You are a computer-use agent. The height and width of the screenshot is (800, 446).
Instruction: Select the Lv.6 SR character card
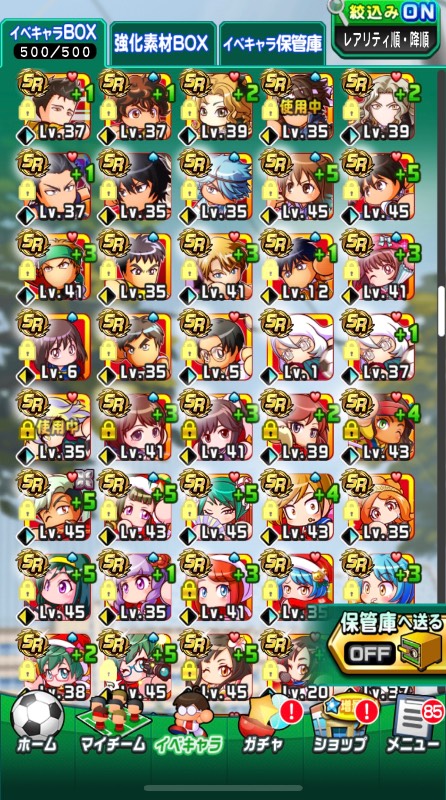54,346
